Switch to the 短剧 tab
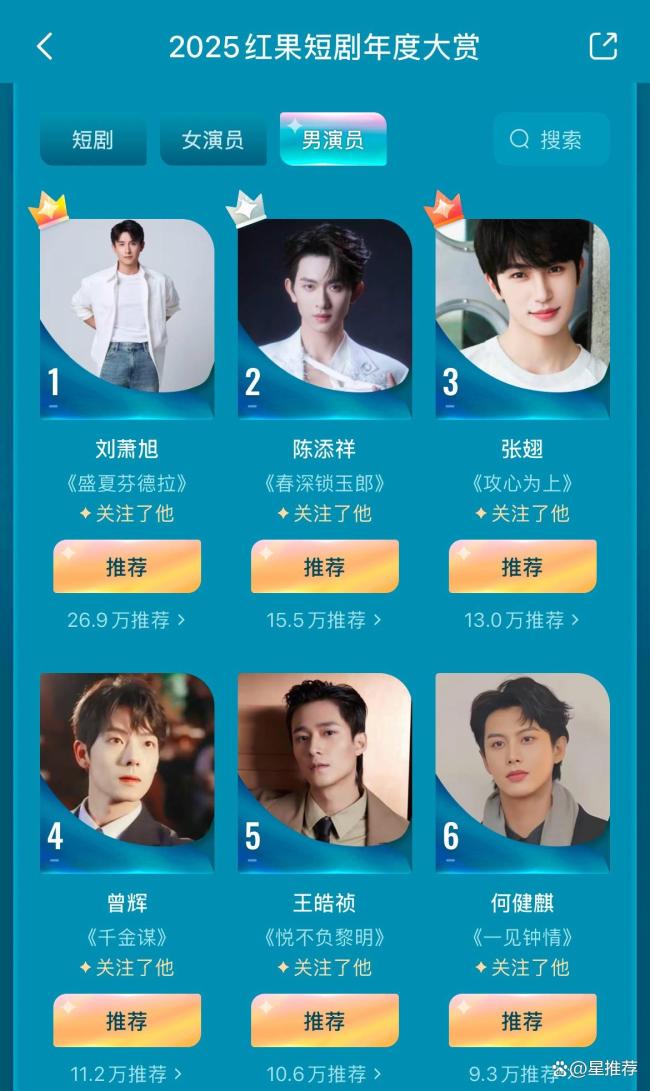Viewport: 650px width, 1091px height. [93, 140]
